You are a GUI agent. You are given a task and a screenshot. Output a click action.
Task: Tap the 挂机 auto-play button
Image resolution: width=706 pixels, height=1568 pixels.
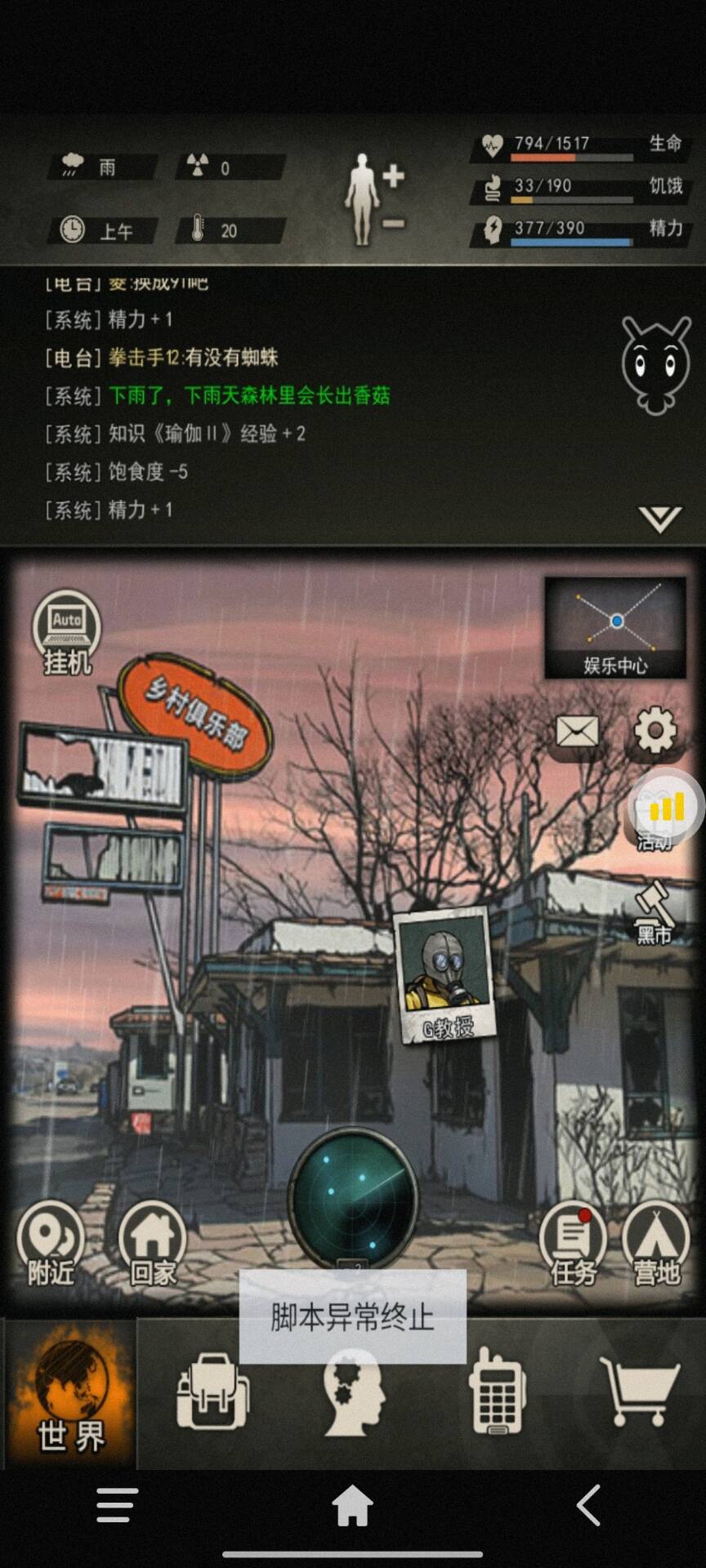coord(67,632)
